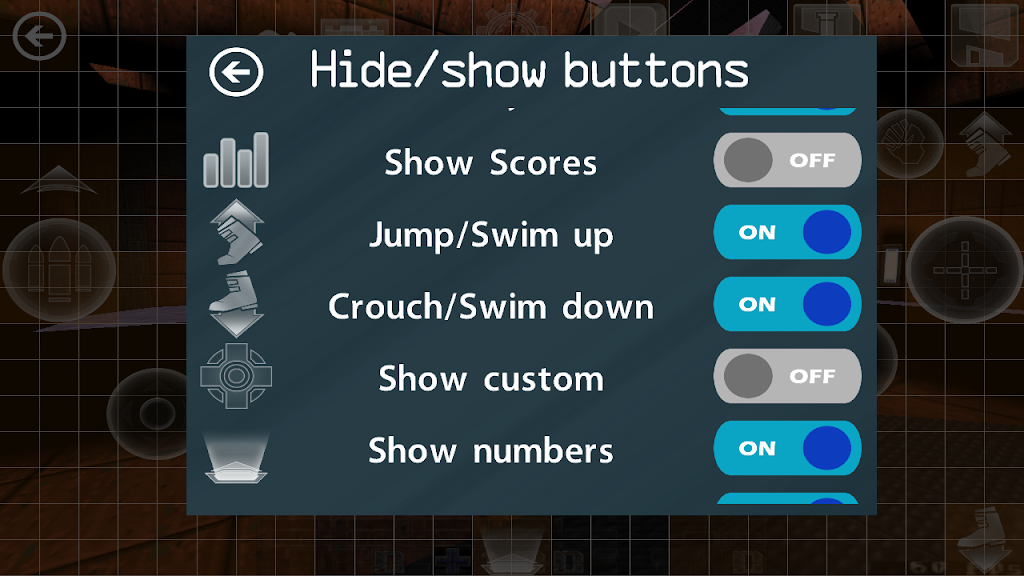Enable the Show custom toggle
This screenshot has width=1024, height=576.
787,377
